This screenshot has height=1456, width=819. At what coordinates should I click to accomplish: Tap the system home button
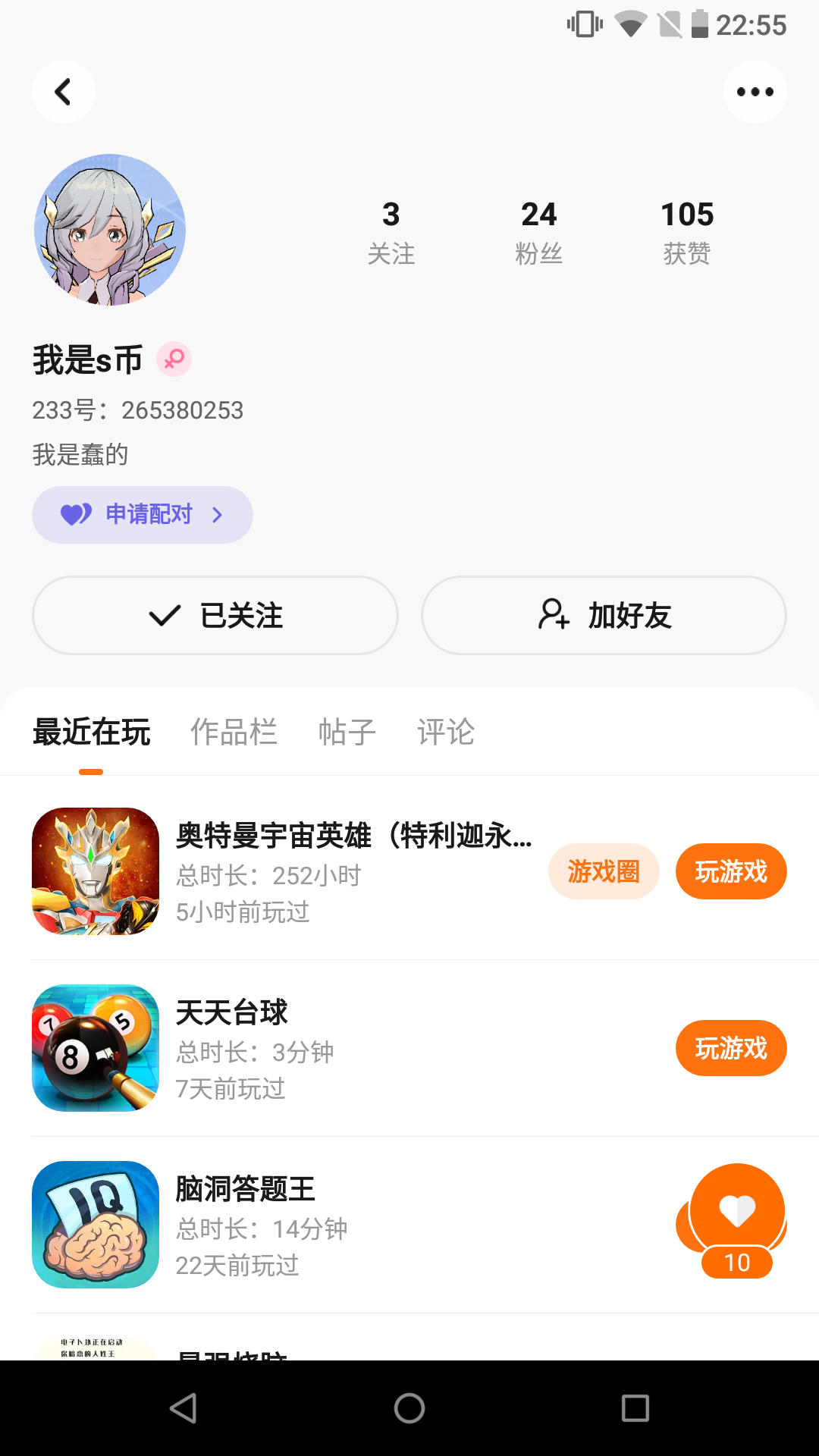(409, 1408)
